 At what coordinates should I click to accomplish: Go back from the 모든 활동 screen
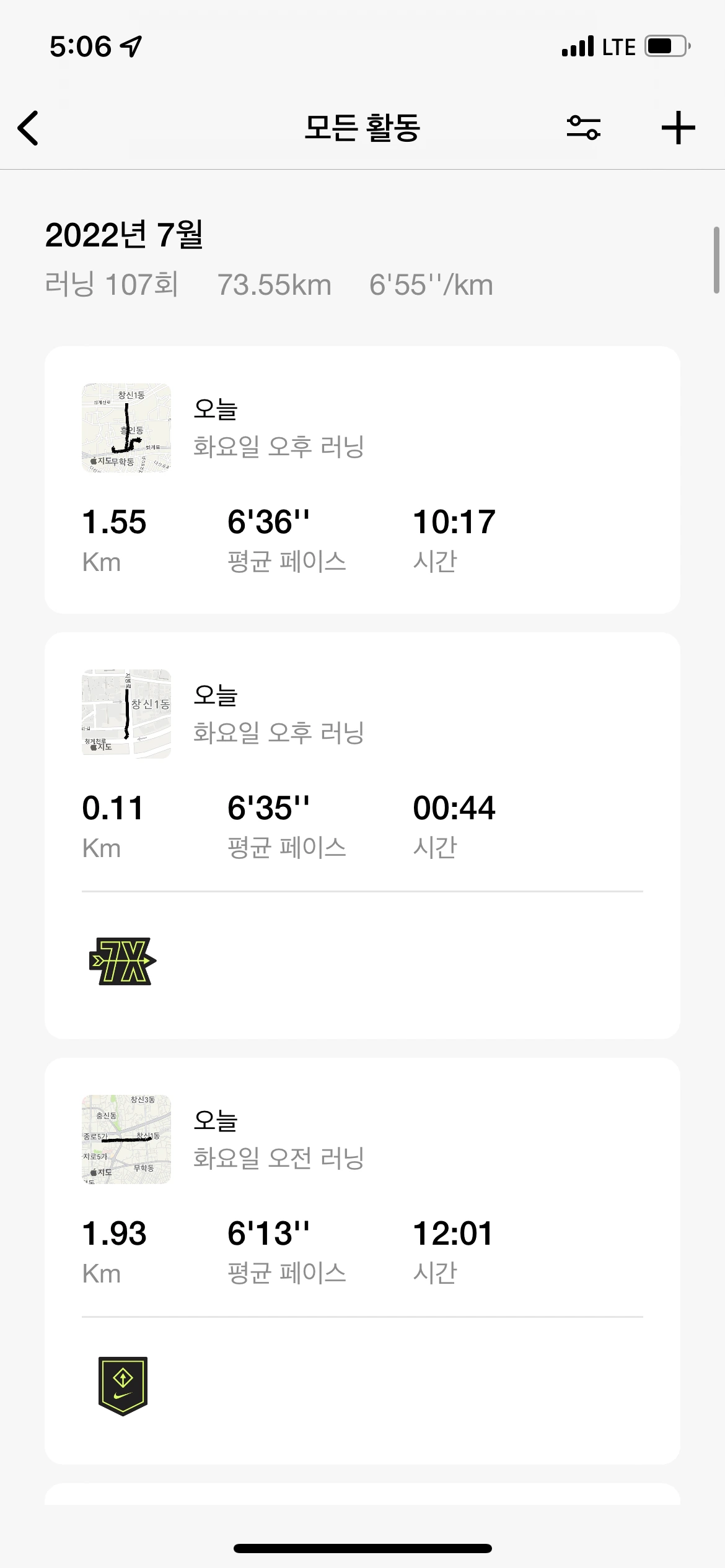pyautogui.click(x=29, y=128)
